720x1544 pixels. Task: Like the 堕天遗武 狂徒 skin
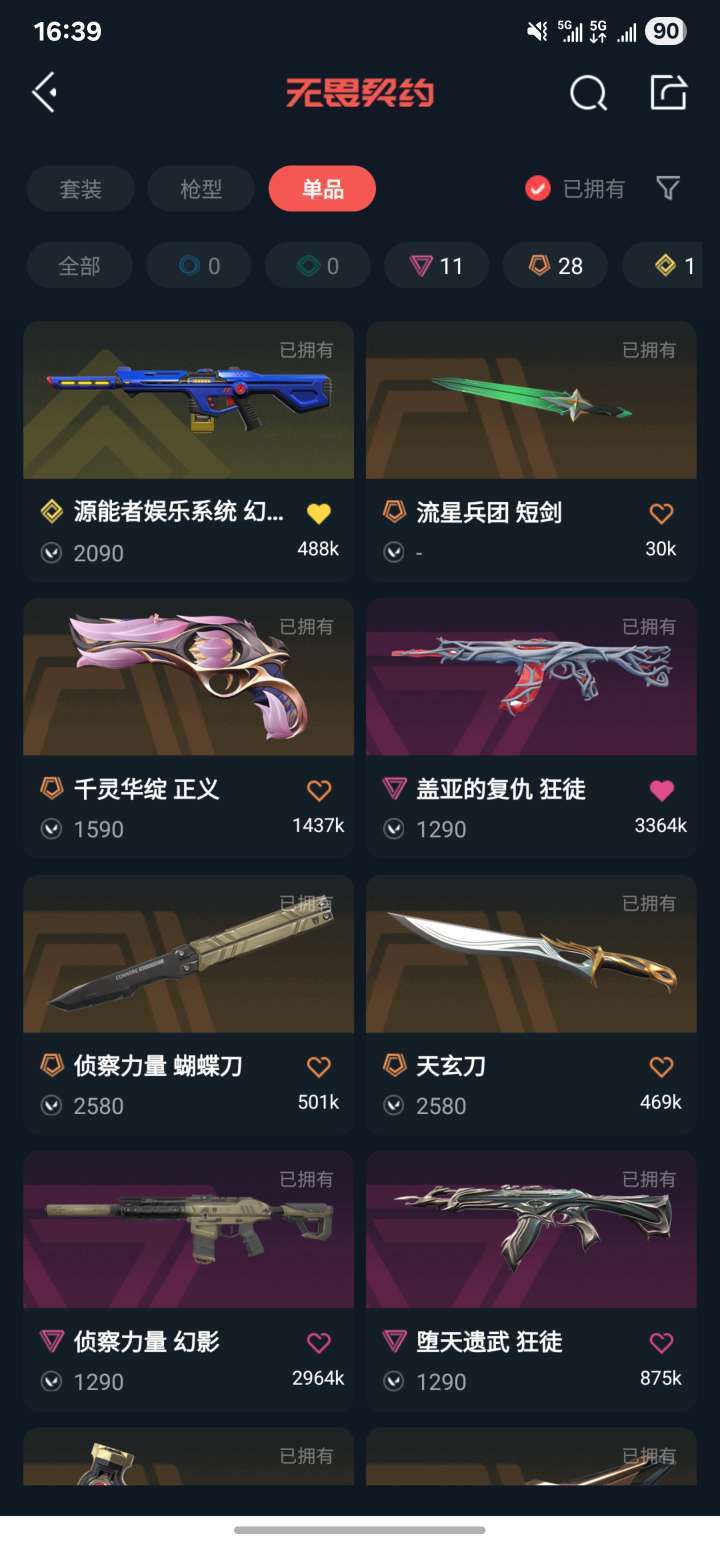point(661,1342)
